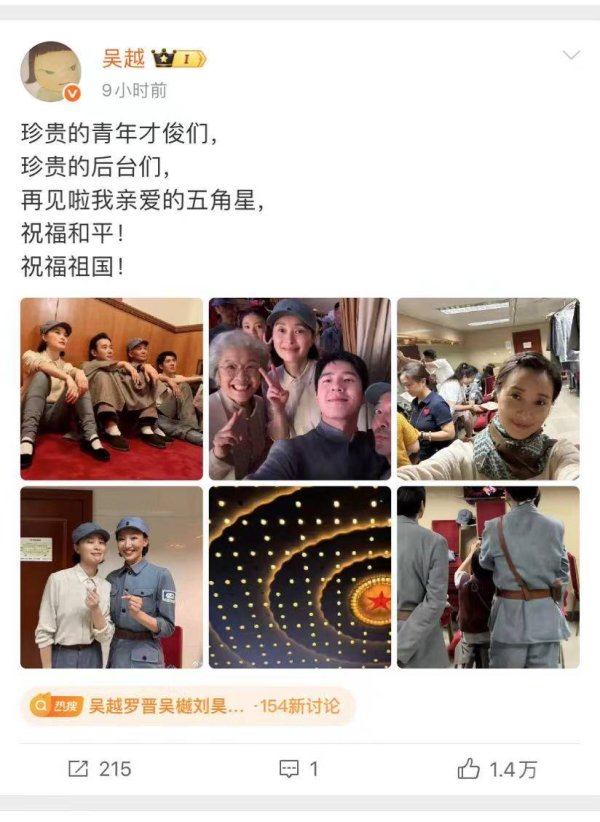Image resolution: width=600 pixels, height=822 pixels.
Task: Open comments on this post
Action: click(299, 768)
